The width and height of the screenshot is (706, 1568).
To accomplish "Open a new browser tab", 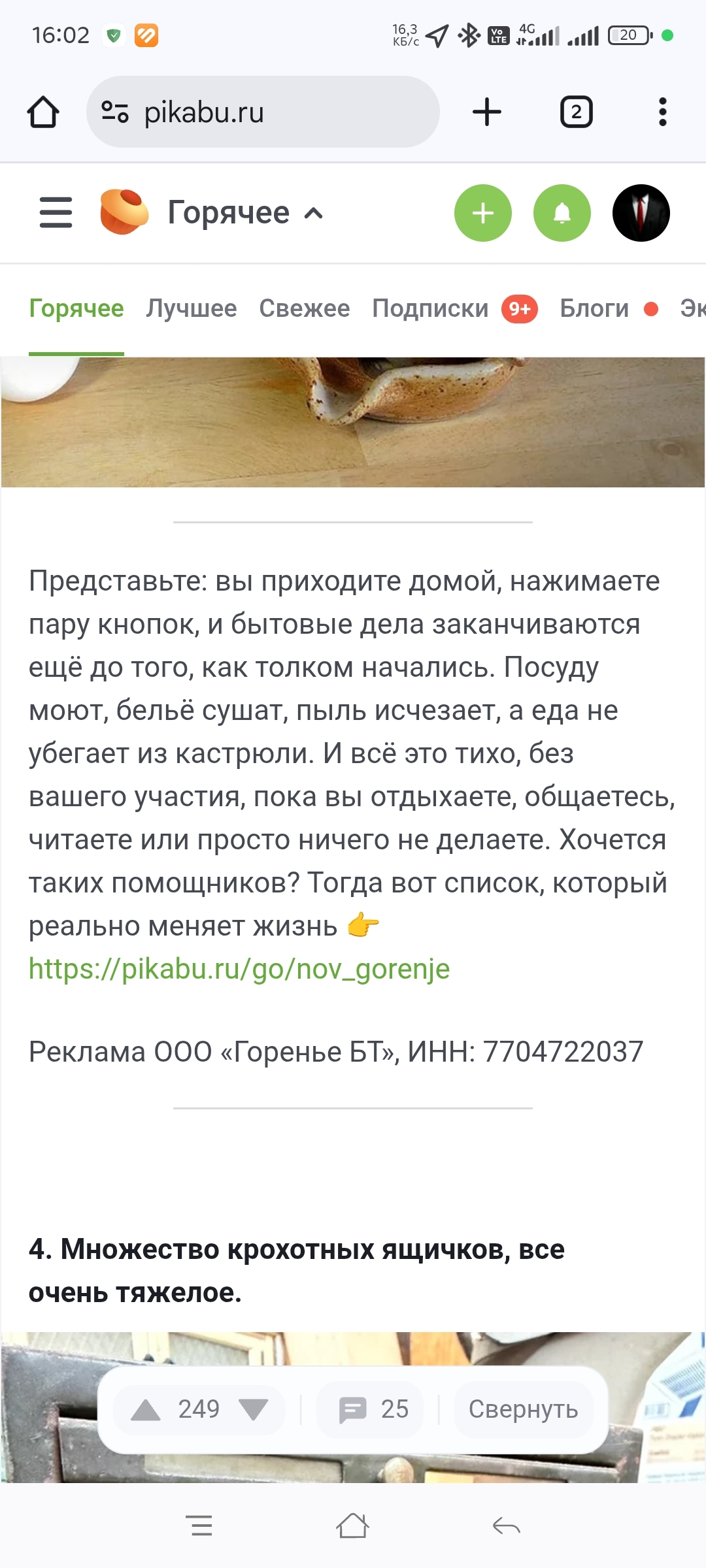I will point(486,112).
